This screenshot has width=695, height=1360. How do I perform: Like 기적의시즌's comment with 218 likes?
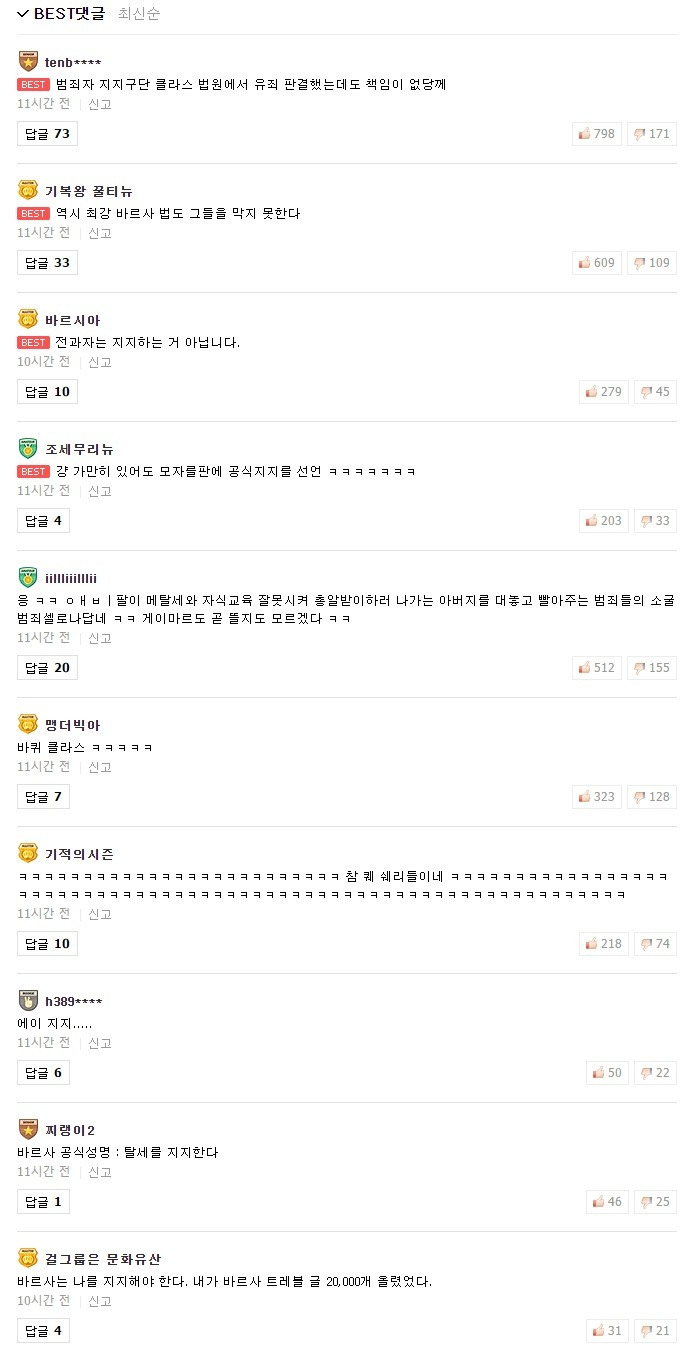tap(604, 944)
